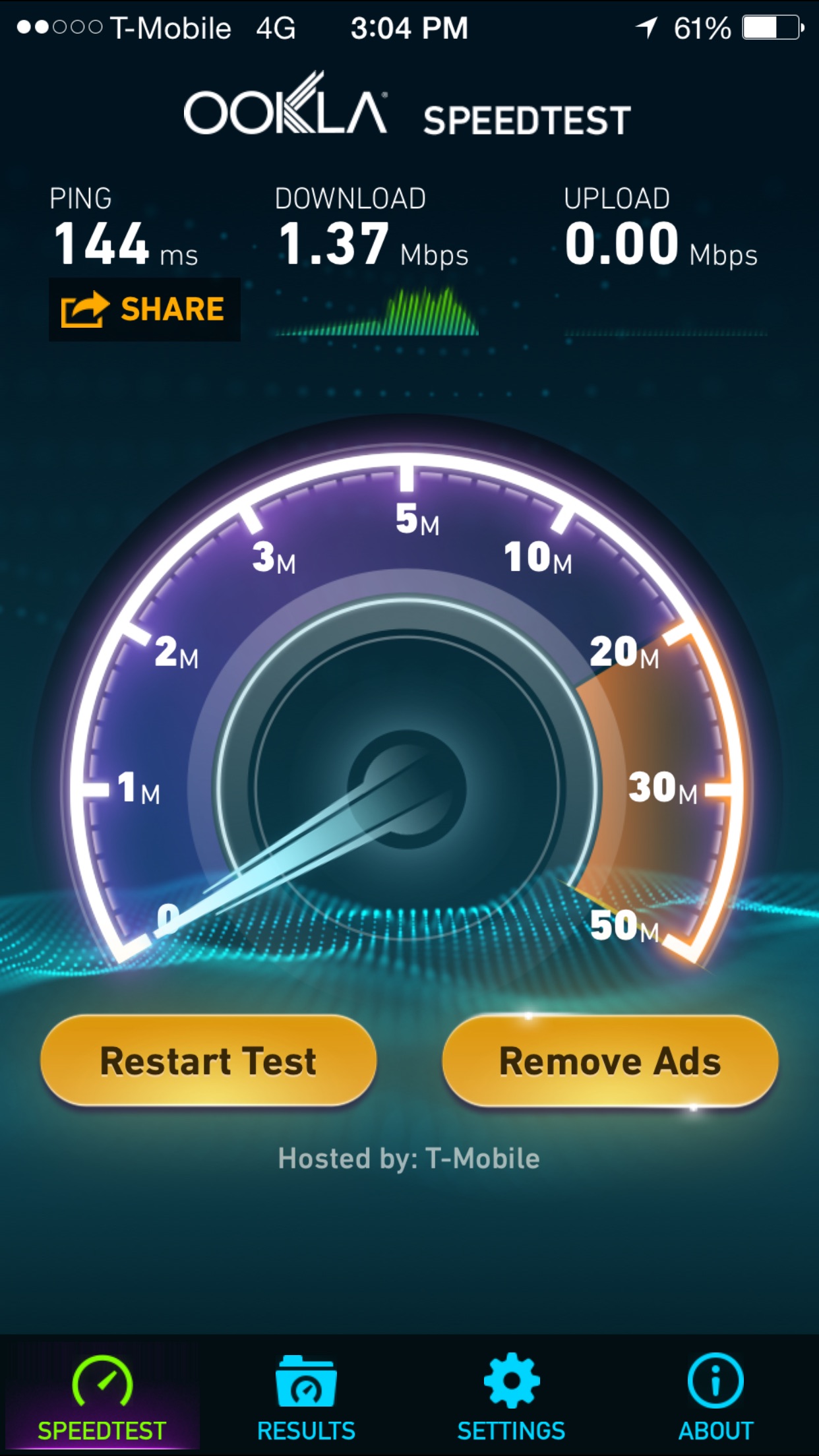Share the speed test result
The width and height of the screenshot is (819, 1456).
[x=144, y=309]
